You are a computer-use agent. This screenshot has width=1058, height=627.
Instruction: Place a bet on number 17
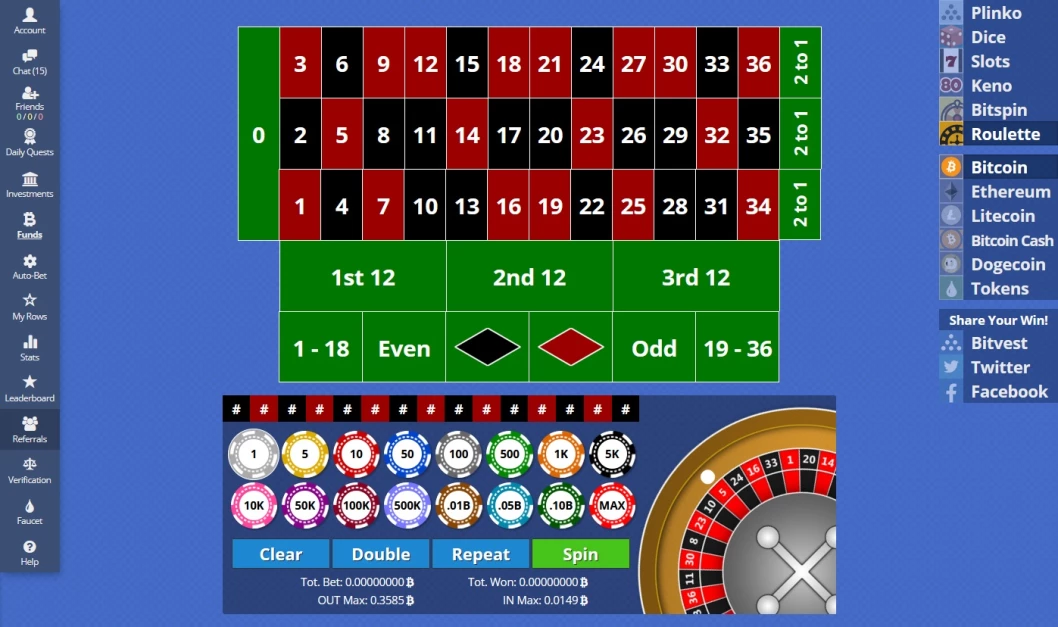pyautogui.click(x=509, y=134)
